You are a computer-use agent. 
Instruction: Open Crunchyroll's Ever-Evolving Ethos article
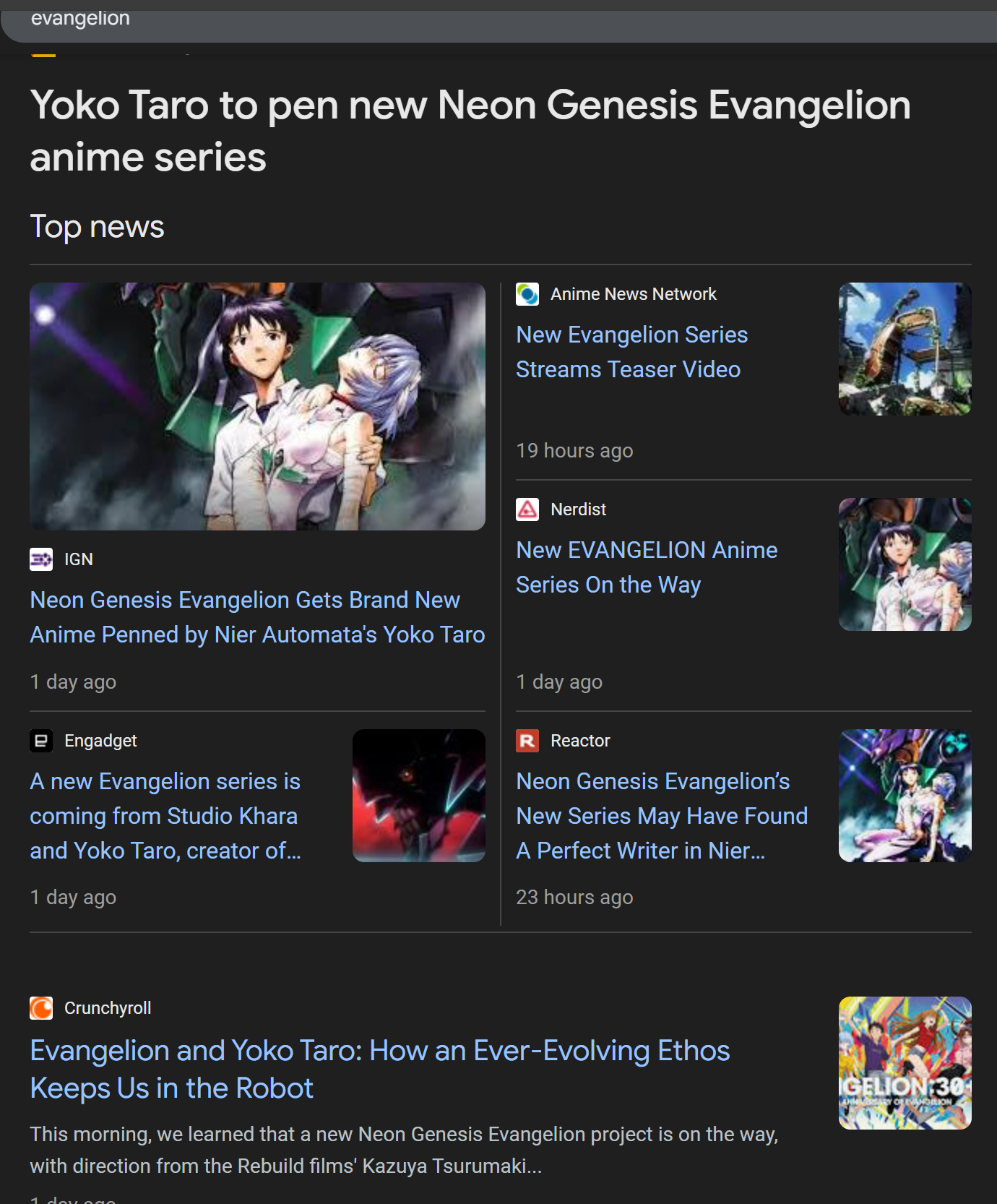click(x=379, y=1069)
